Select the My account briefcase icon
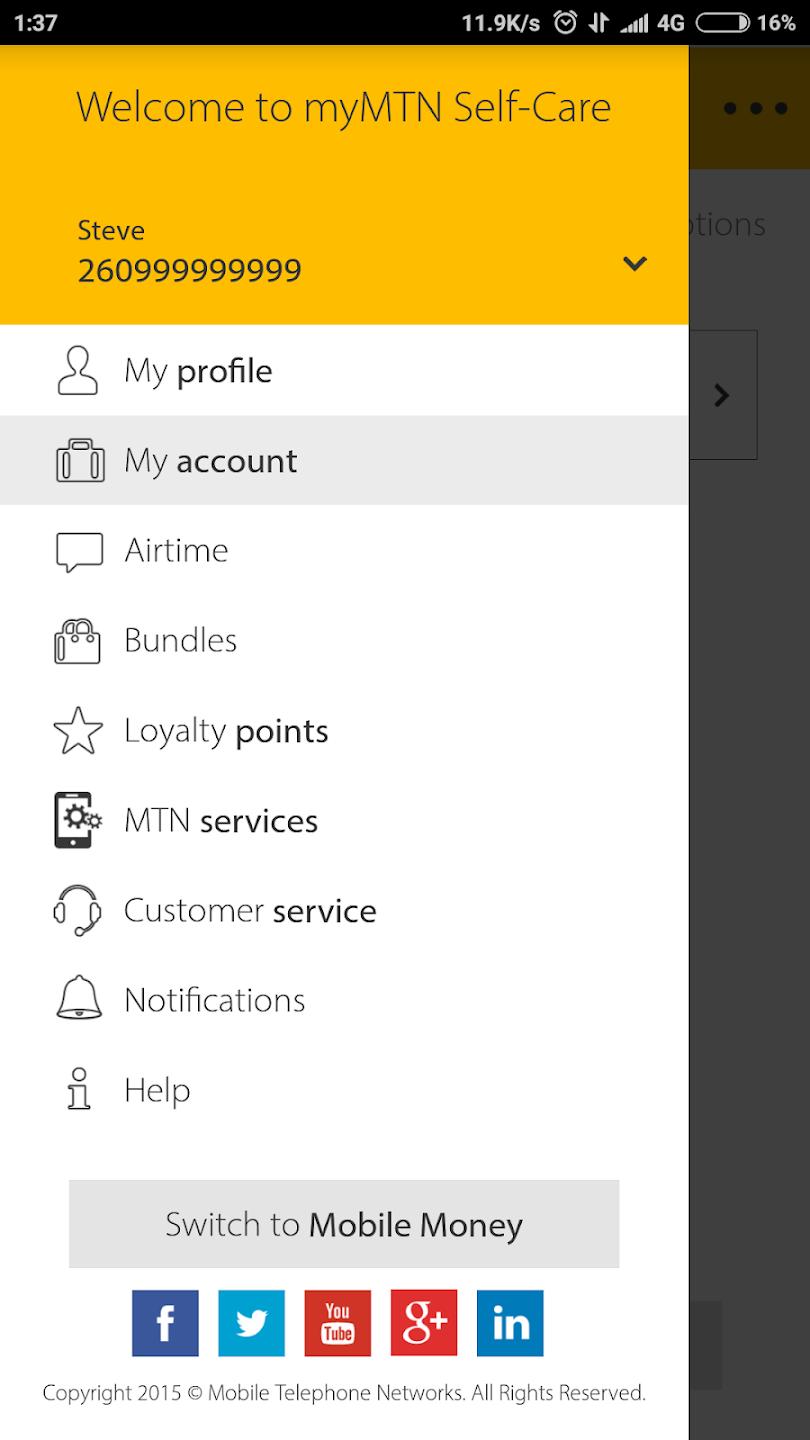The image size is (810, 1440). [78, 460]
